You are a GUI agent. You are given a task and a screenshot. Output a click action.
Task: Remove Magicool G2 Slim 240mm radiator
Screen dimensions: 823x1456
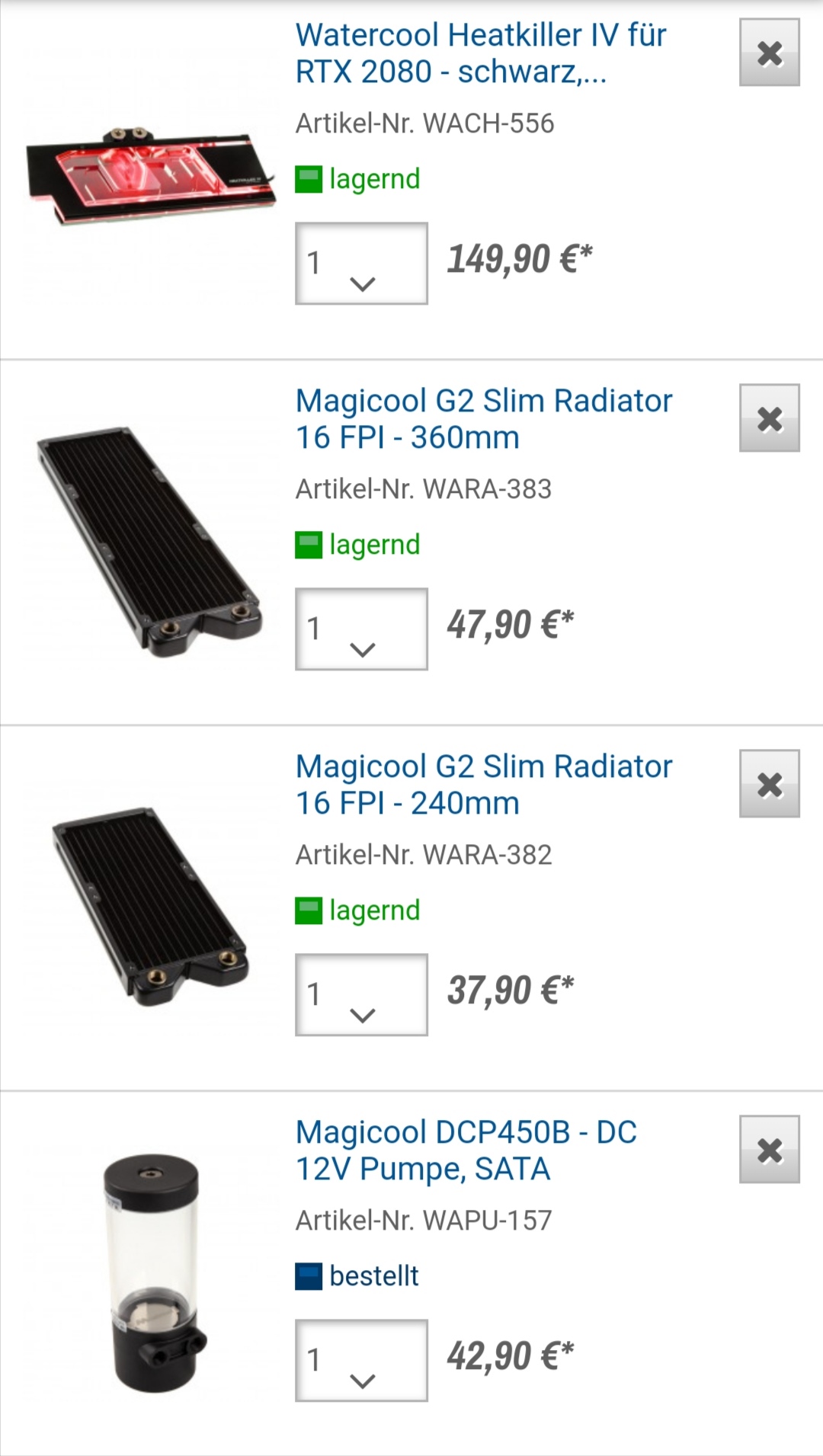[769, 784]
